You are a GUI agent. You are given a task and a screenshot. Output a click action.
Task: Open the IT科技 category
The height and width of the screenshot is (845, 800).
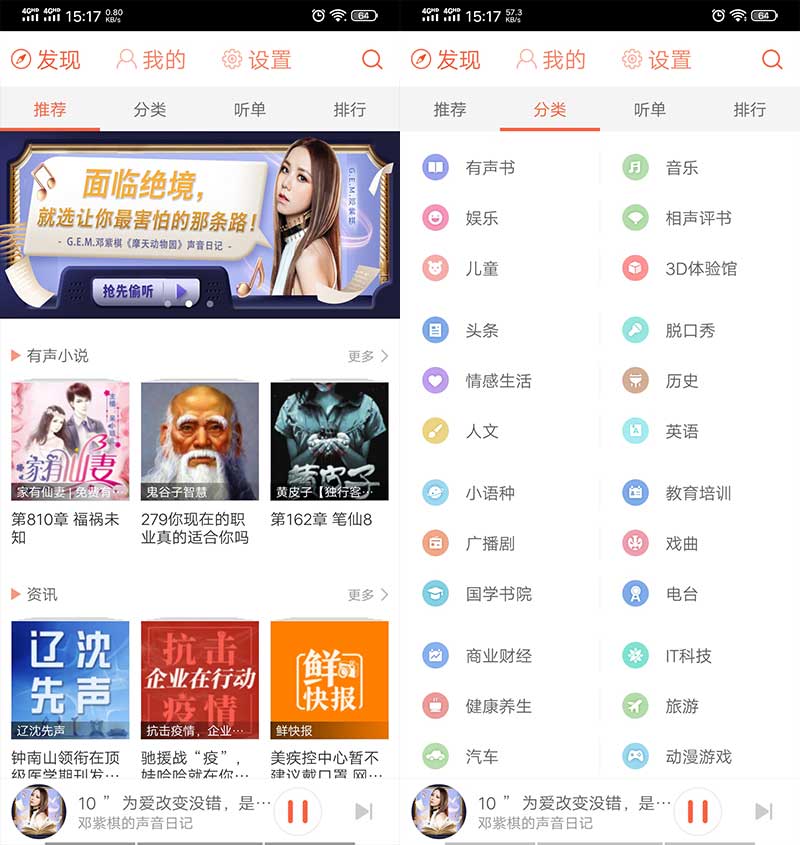(x=688, y=656)
